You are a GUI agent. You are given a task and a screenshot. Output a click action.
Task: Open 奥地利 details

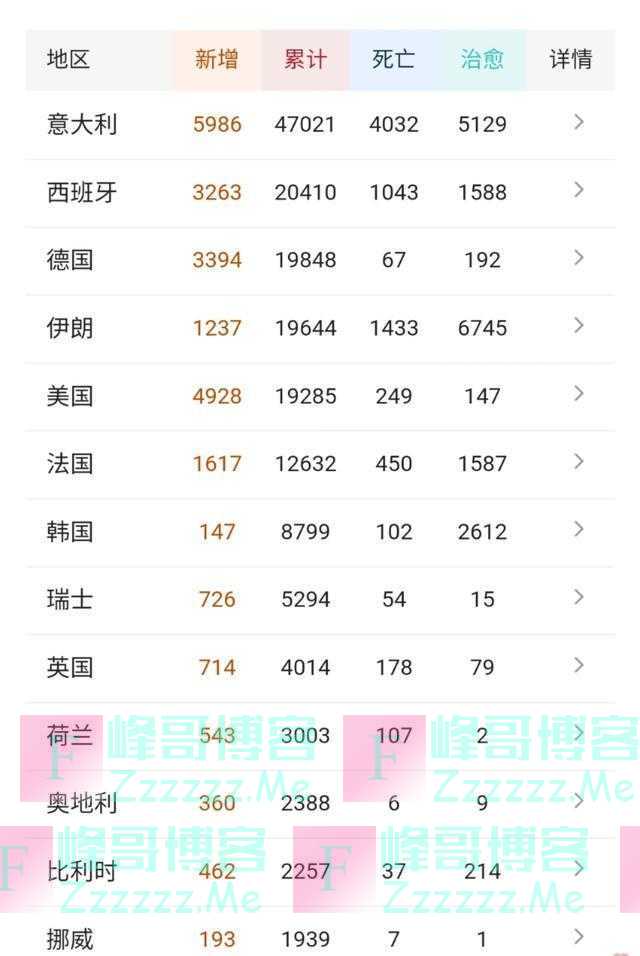click(578, 802)
